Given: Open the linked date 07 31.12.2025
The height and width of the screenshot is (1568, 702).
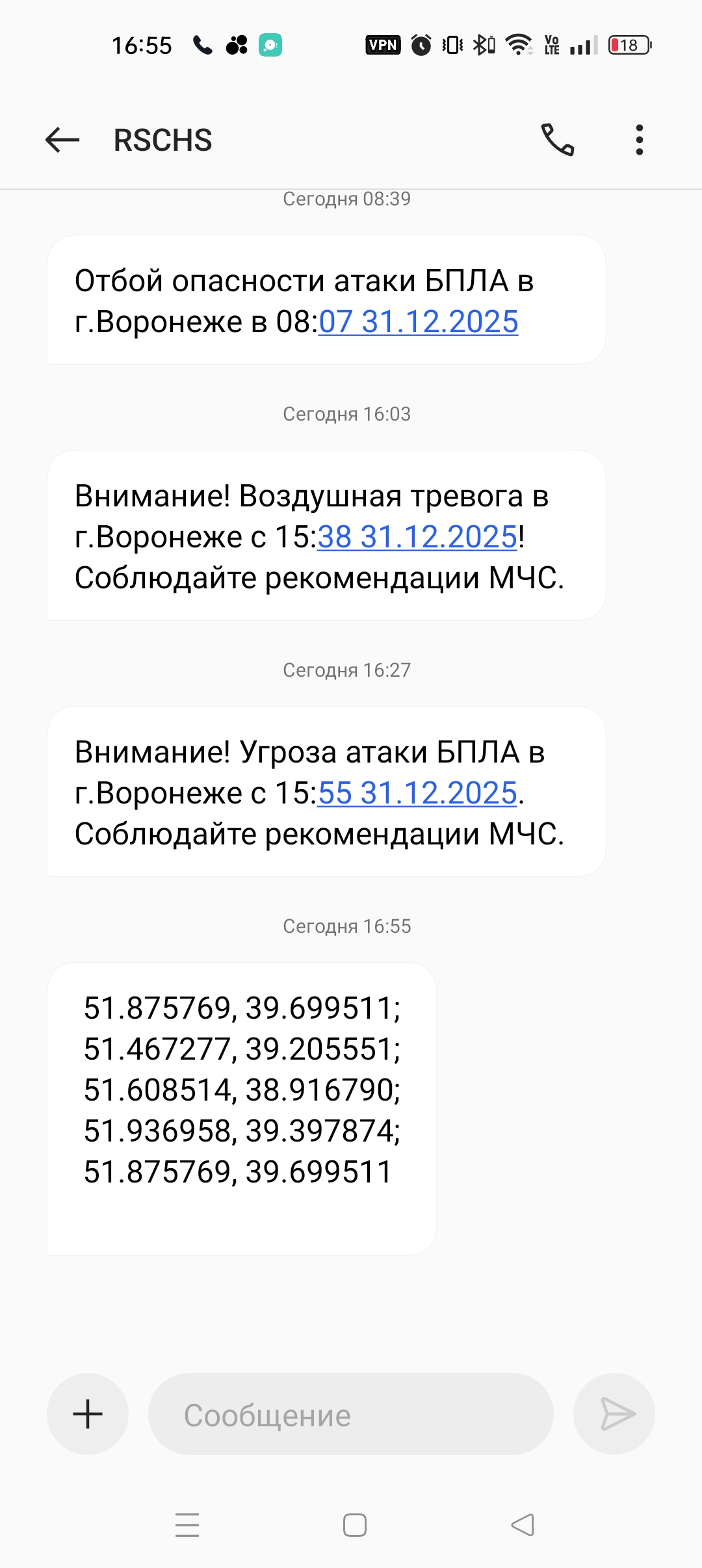Looking at the screenshot, I should [x=419, y=322].
